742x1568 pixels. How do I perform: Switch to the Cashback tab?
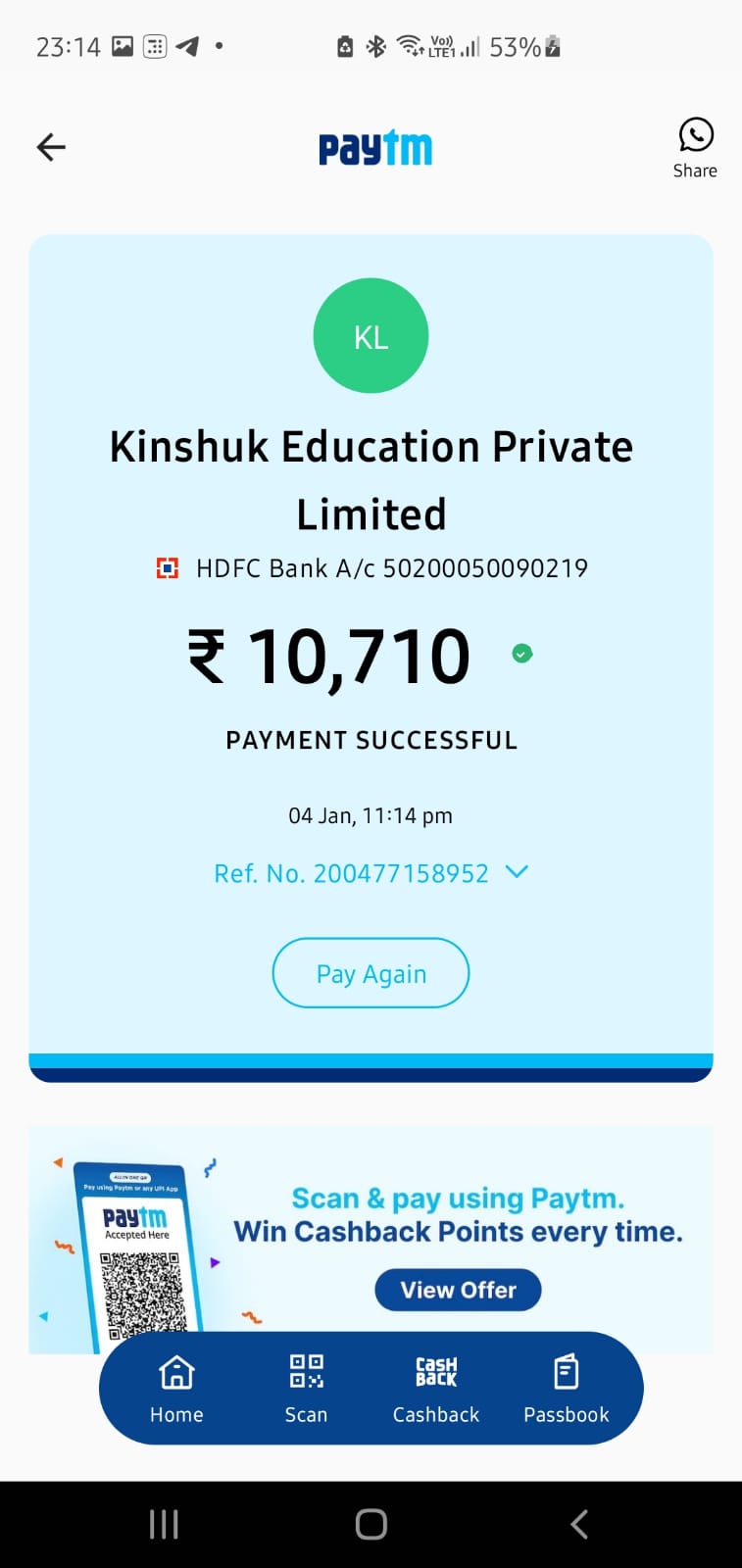click(x=436, y=1388)
